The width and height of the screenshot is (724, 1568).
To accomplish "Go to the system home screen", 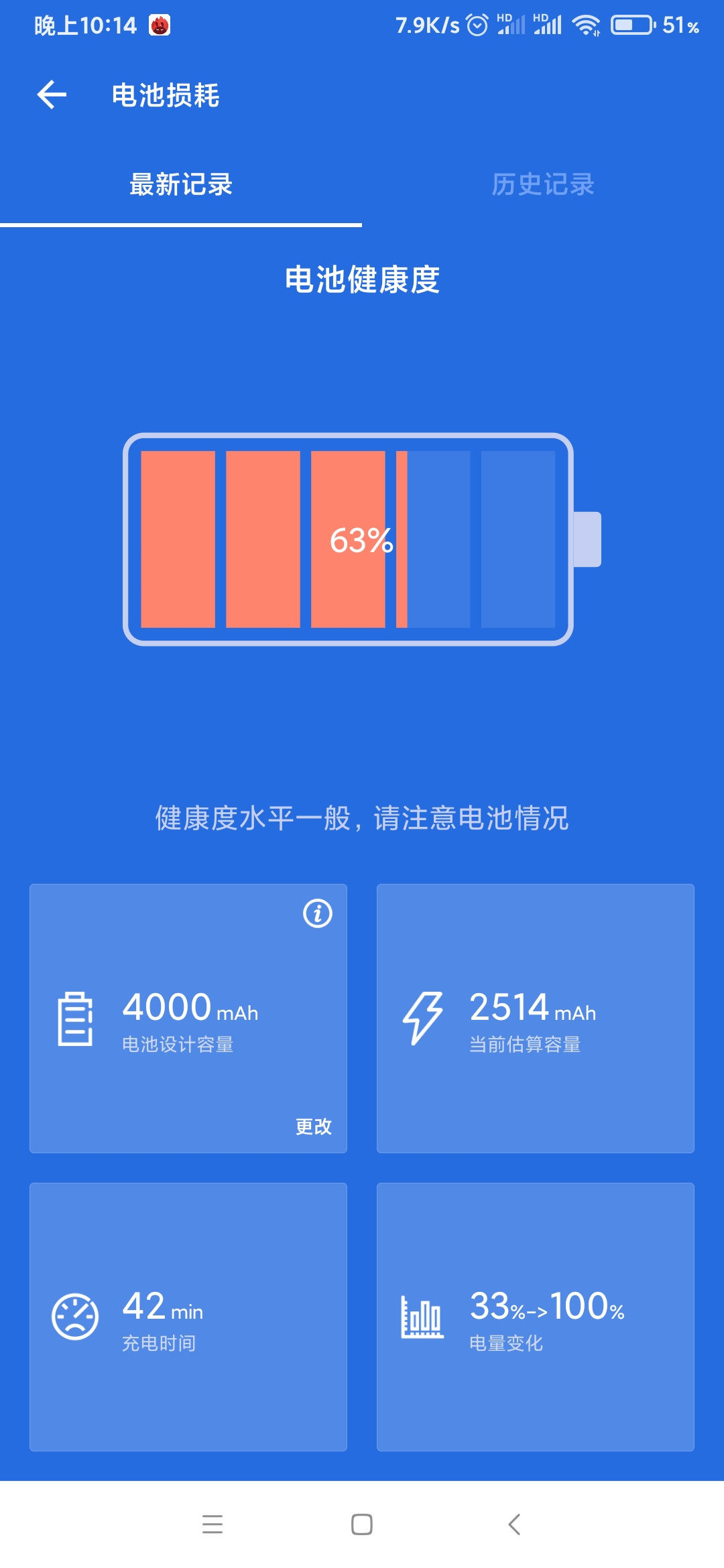I will 362,1524.
